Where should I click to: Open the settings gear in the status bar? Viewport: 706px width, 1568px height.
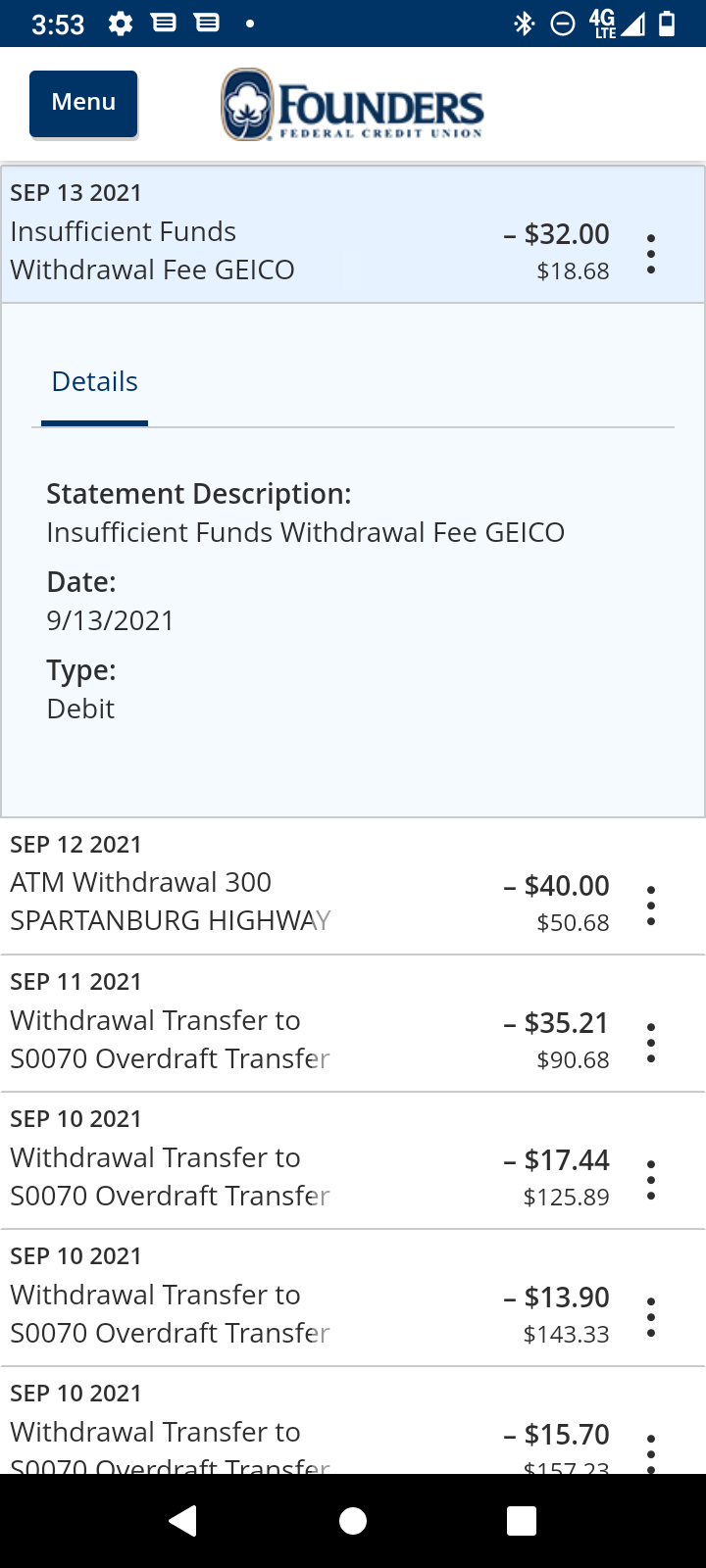coord(120,23)
